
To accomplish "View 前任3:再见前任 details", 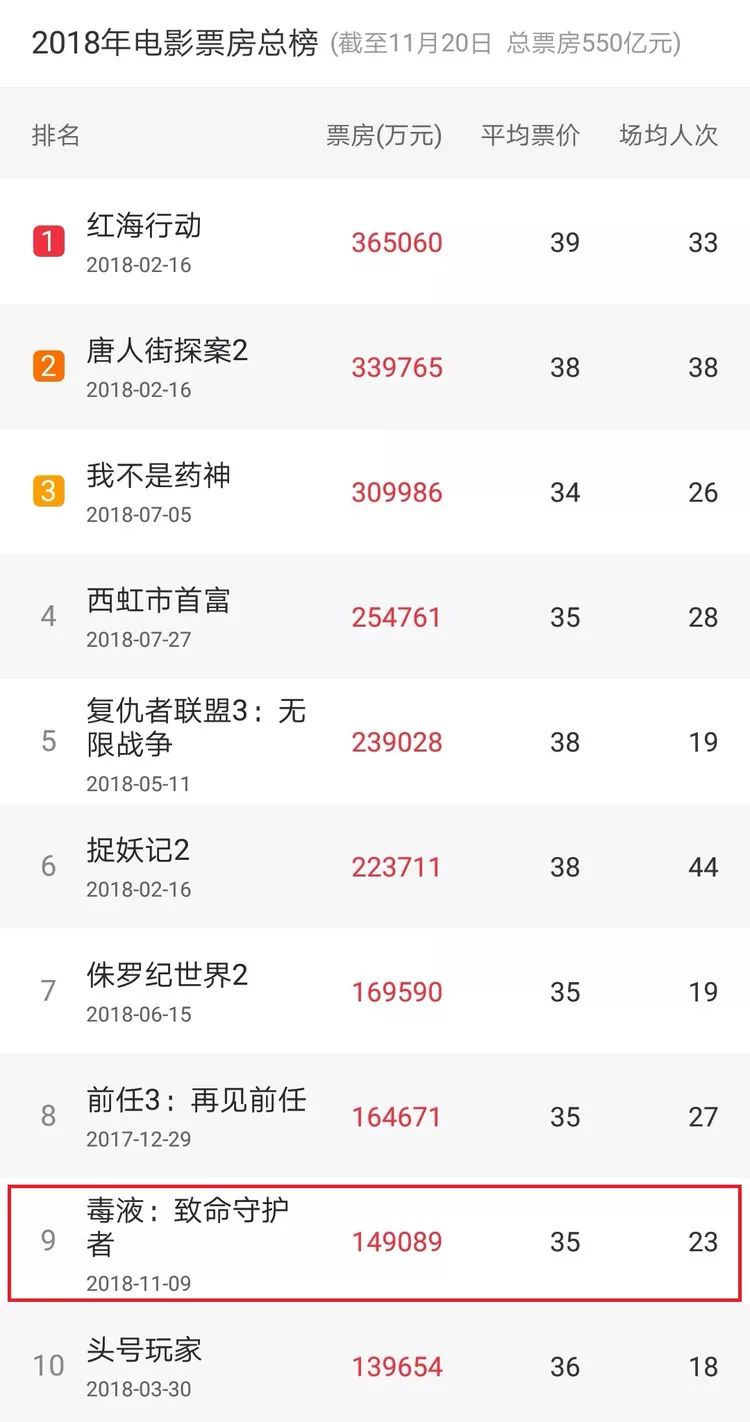I will 375,1117.
